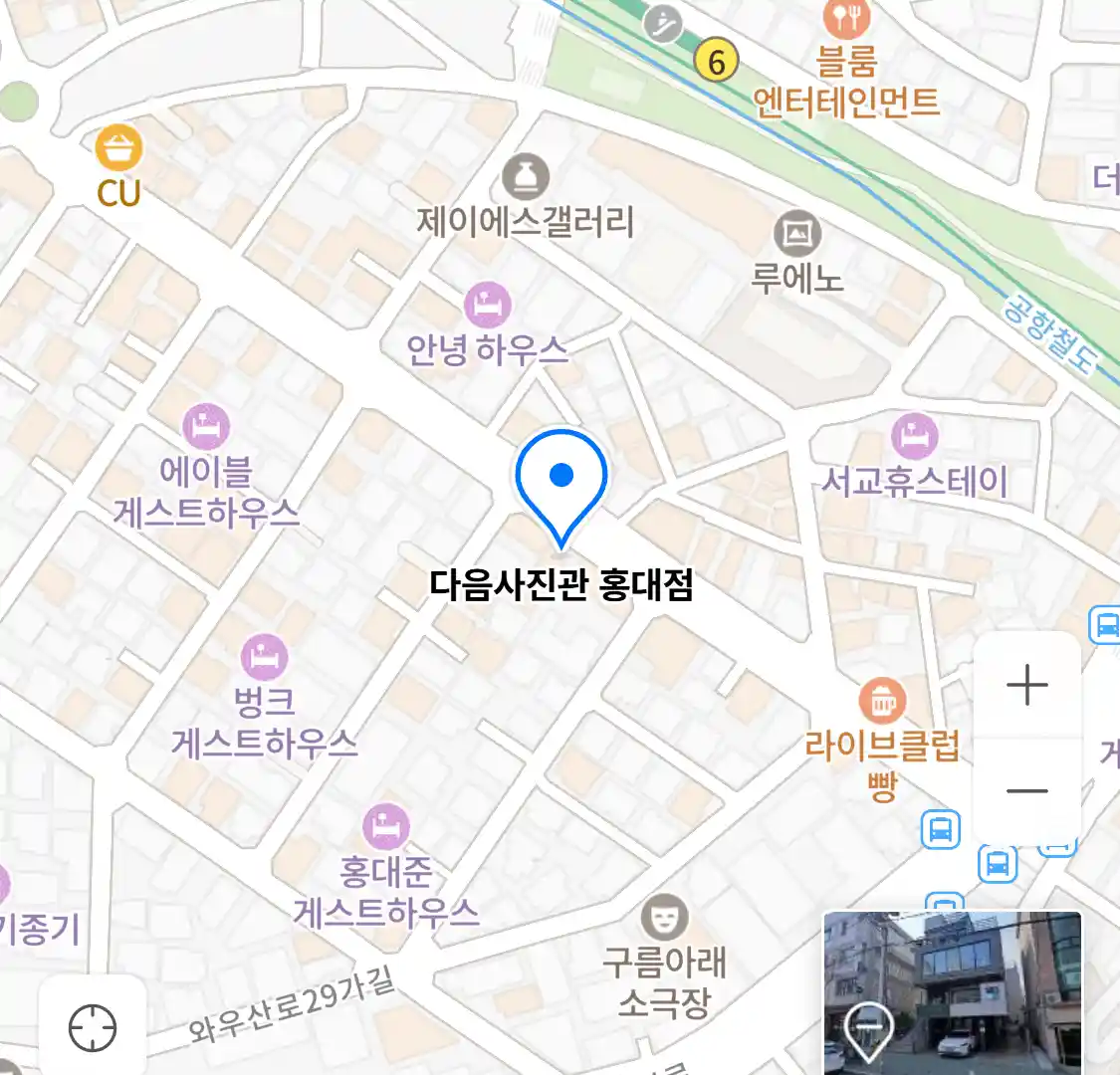Screen dimensions: 1120x1075
Task: Open the 루에노 place marker
Action: click(796, 235)
